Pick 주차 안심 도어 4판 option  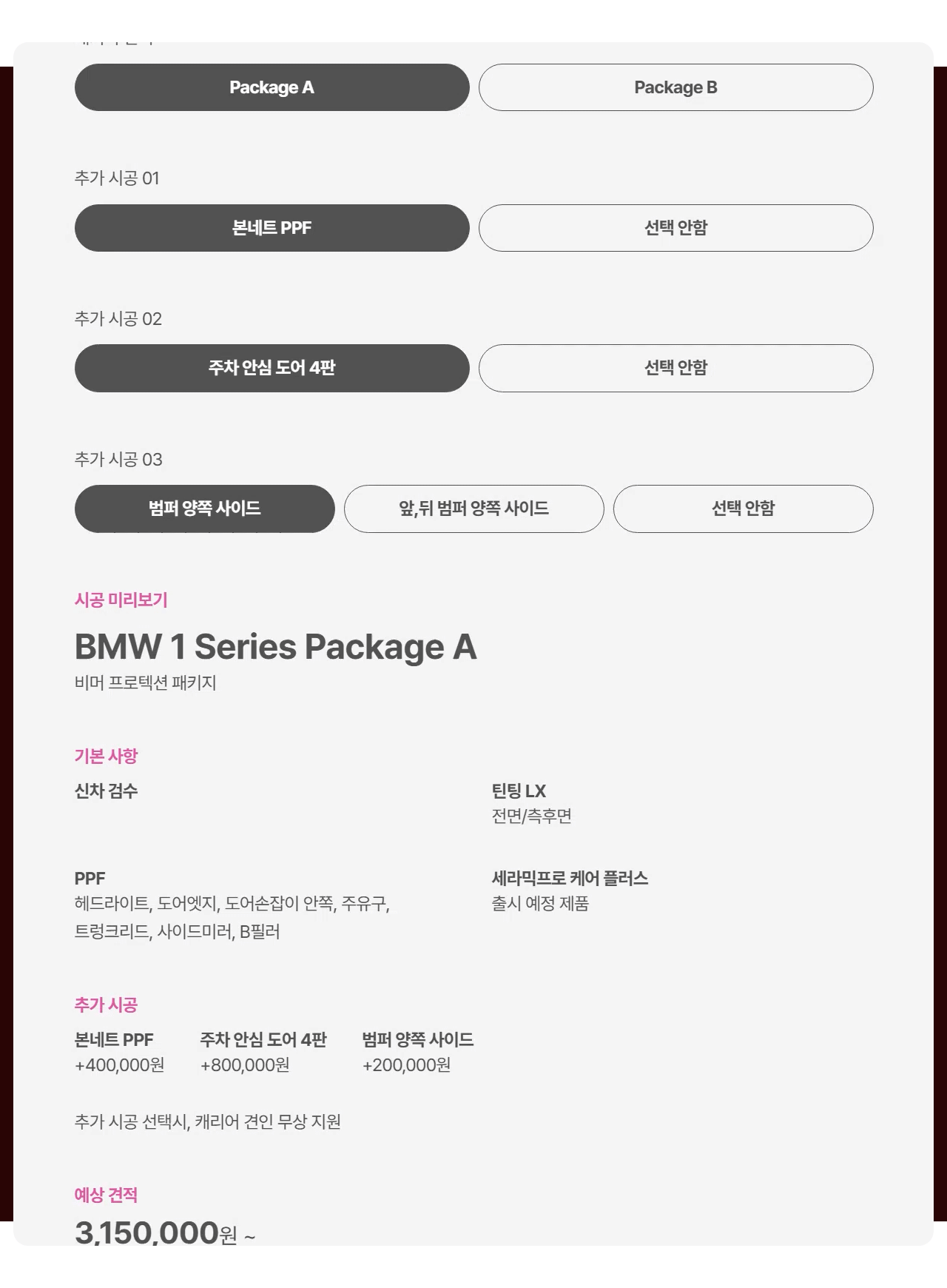(272, 368)
